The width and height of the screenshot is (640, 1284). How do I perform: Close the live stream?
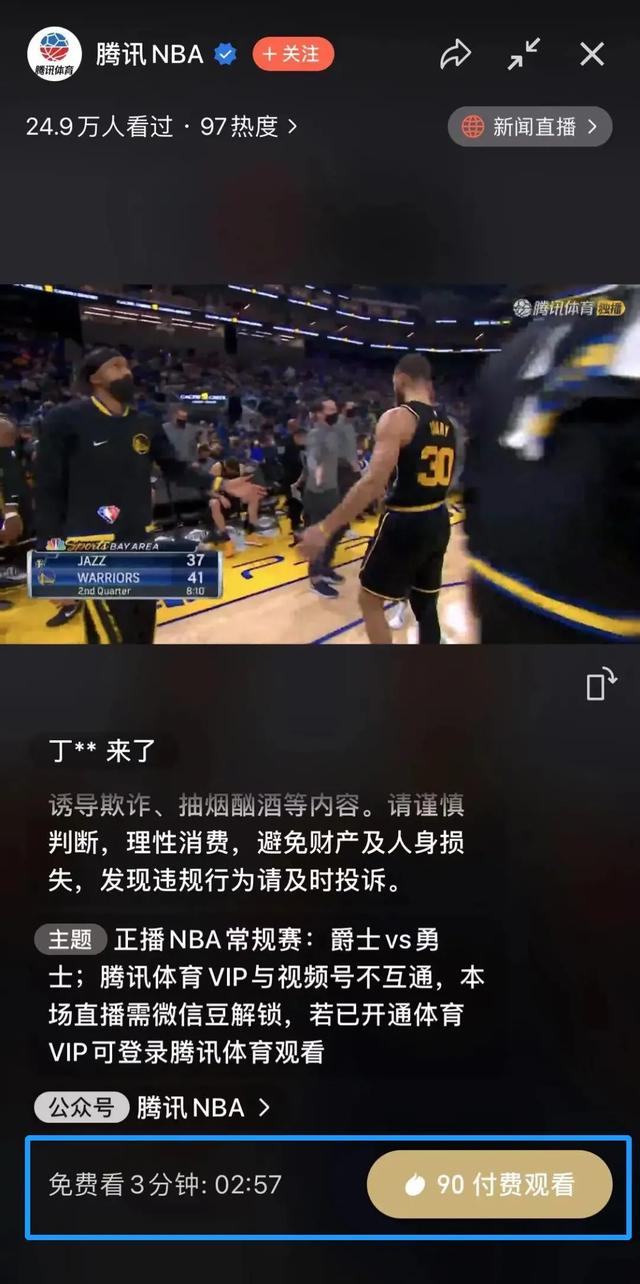click(x=592, y=54)
